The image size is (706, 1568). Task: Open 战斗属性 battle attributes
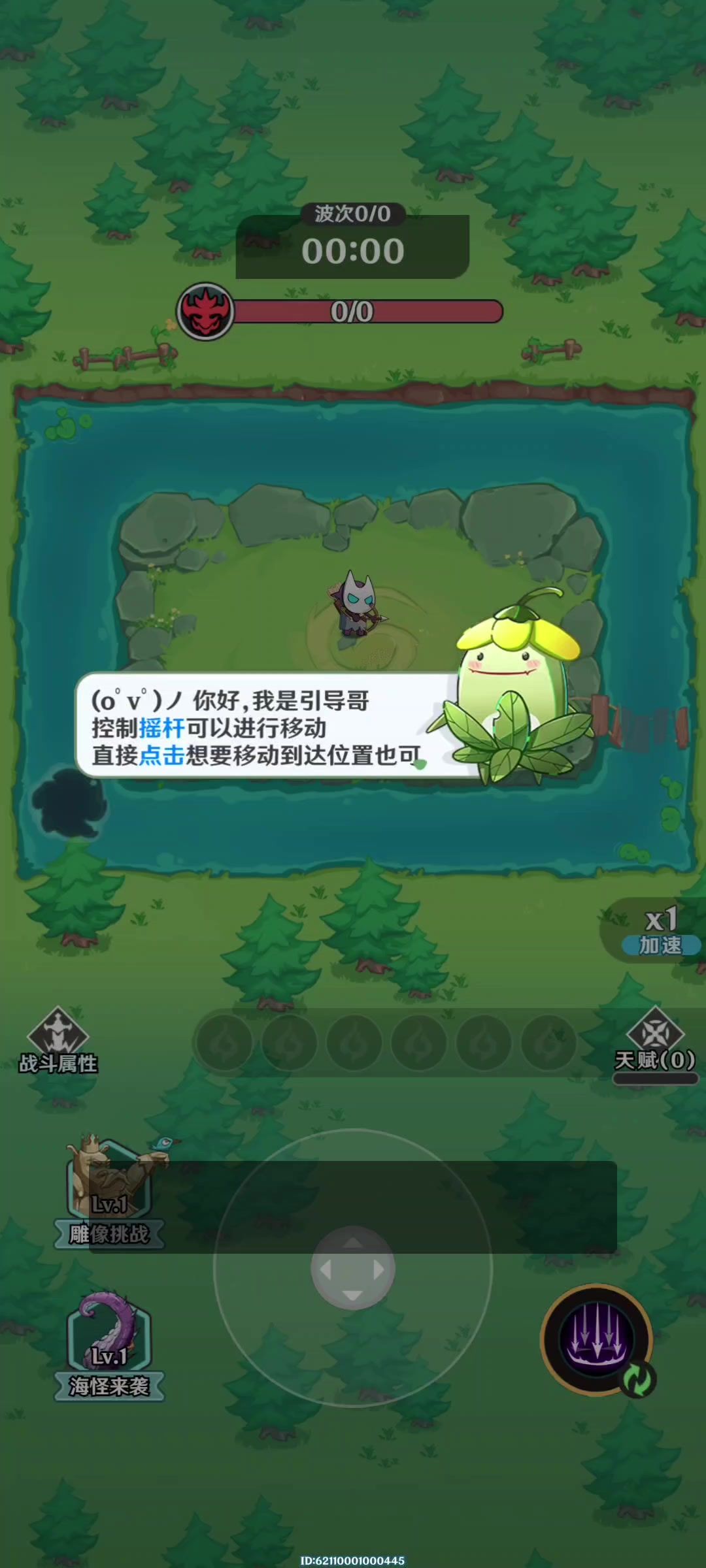tap(58, 1041)
